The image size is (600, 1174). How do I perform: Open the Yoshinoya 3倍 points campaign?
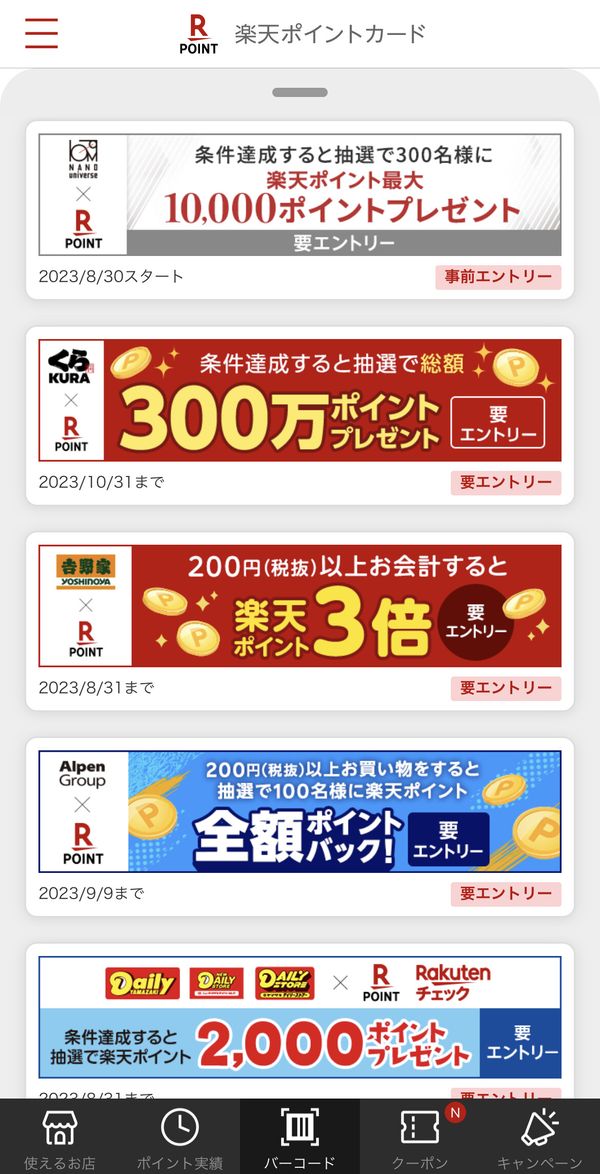point(300,606)
